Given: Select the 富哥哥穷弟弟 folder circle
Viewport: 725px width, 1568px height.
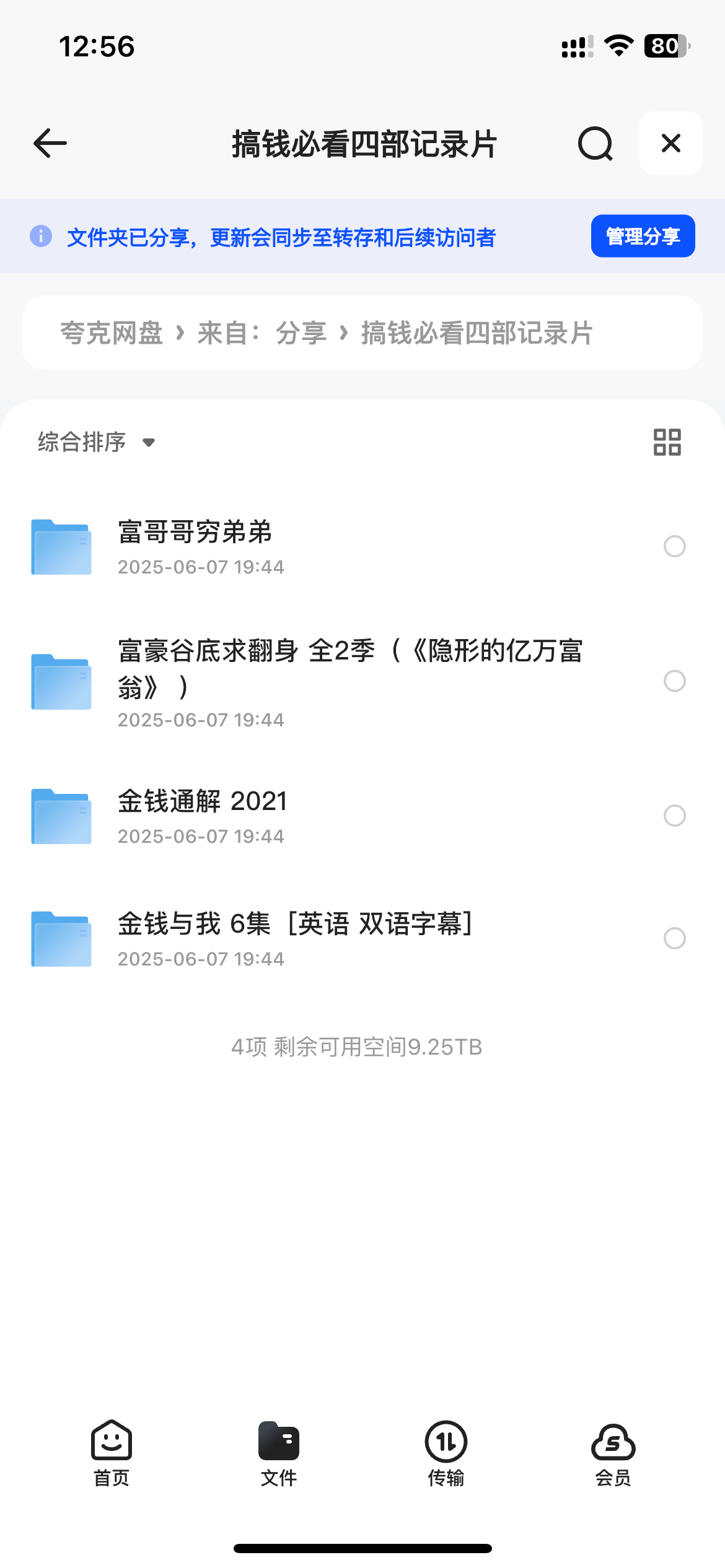Looking at the screenshot, I should (x=675, y=546).
